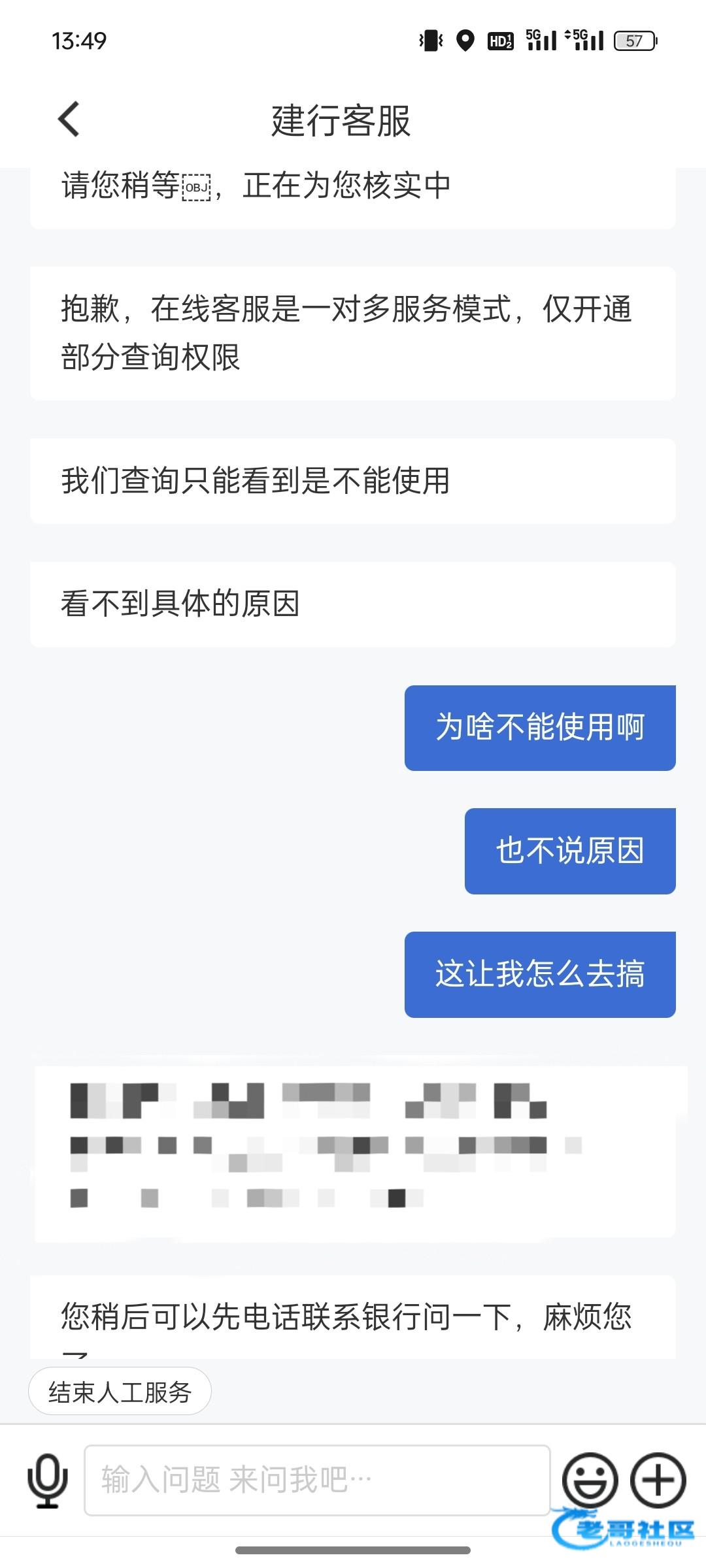Open the emoji picker
Image resolution: width=706 pixels, height=1568 pixels.
(x=590, y=1480)
